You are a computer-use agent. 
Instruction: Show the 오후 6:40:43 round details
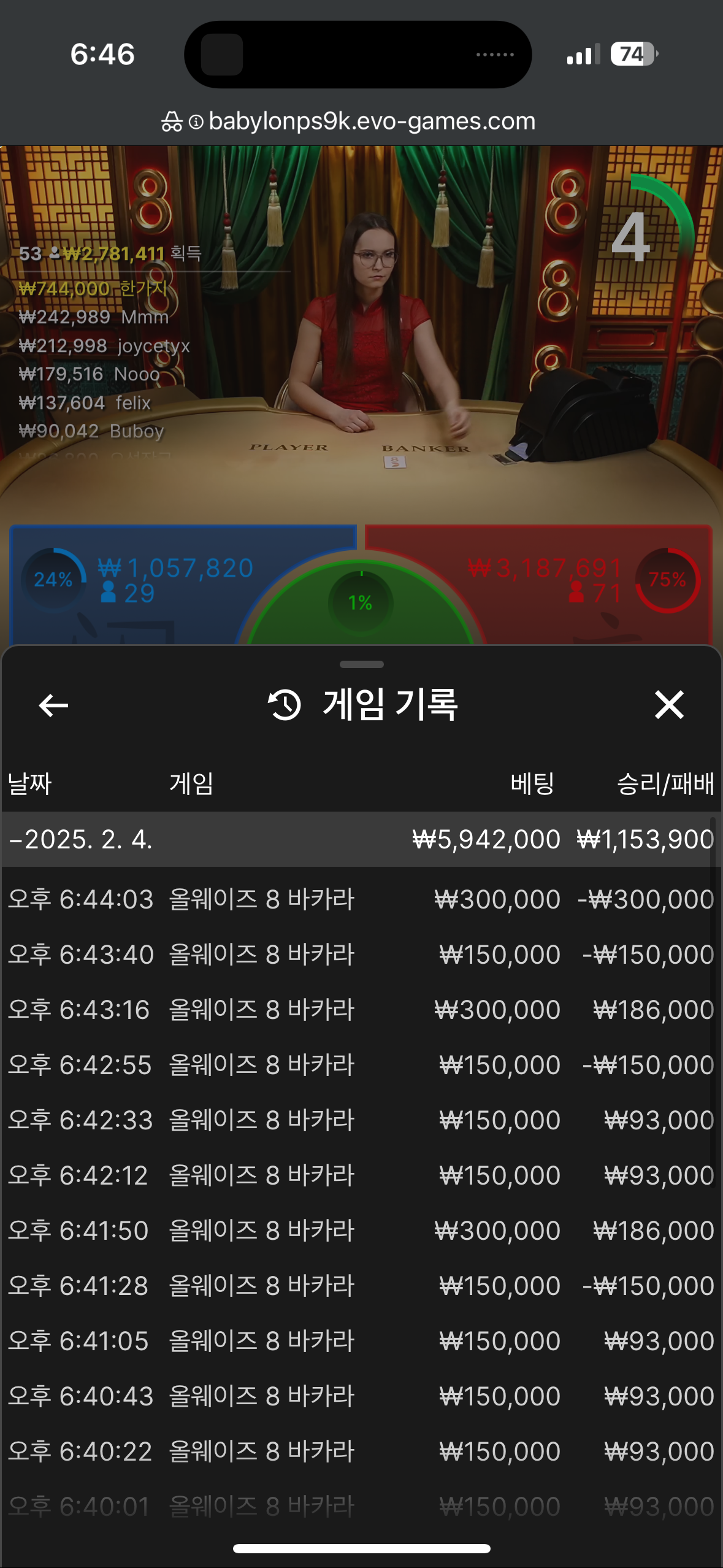(x=361, y=1396)
